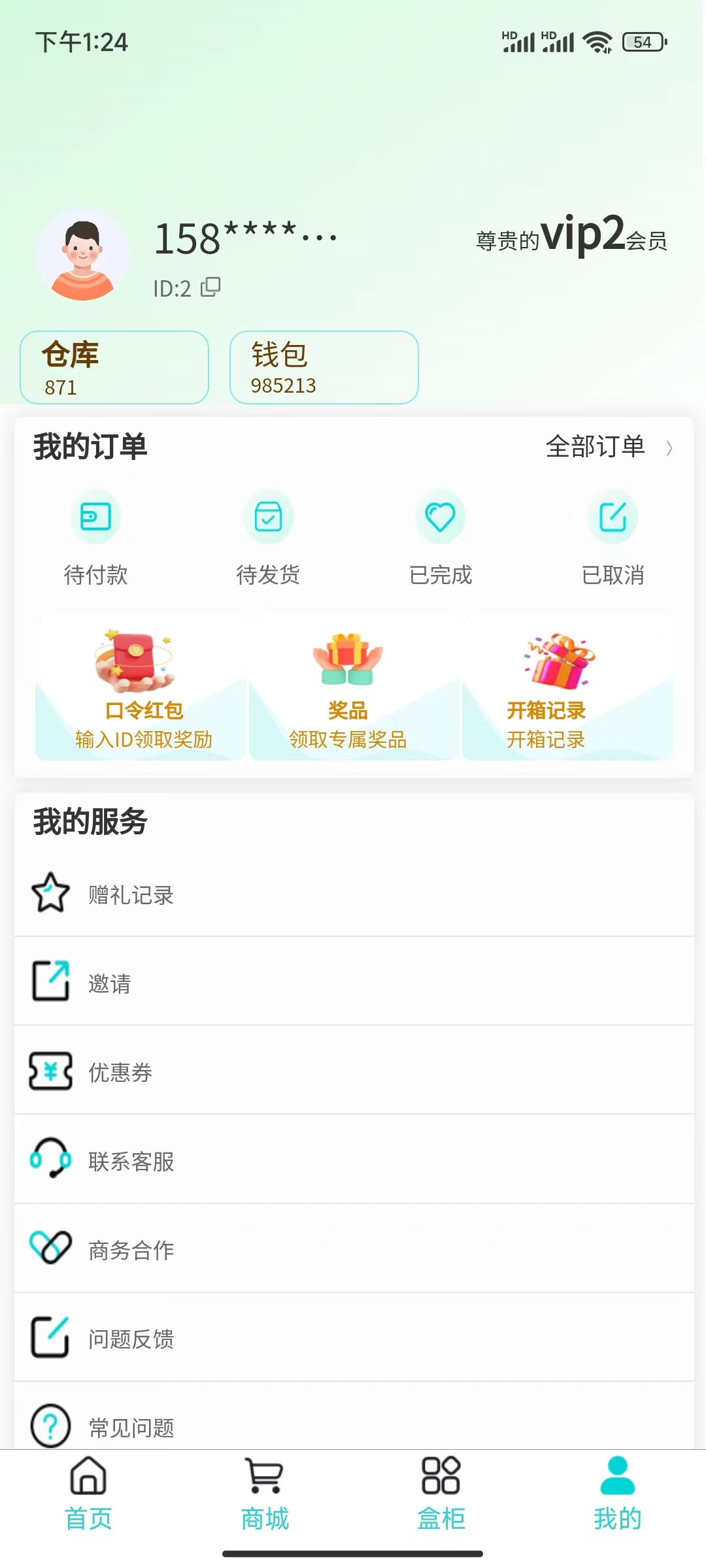706x1568 pixels.
Task: Go to the 邀请 invite row
Action: coord(353,982)
